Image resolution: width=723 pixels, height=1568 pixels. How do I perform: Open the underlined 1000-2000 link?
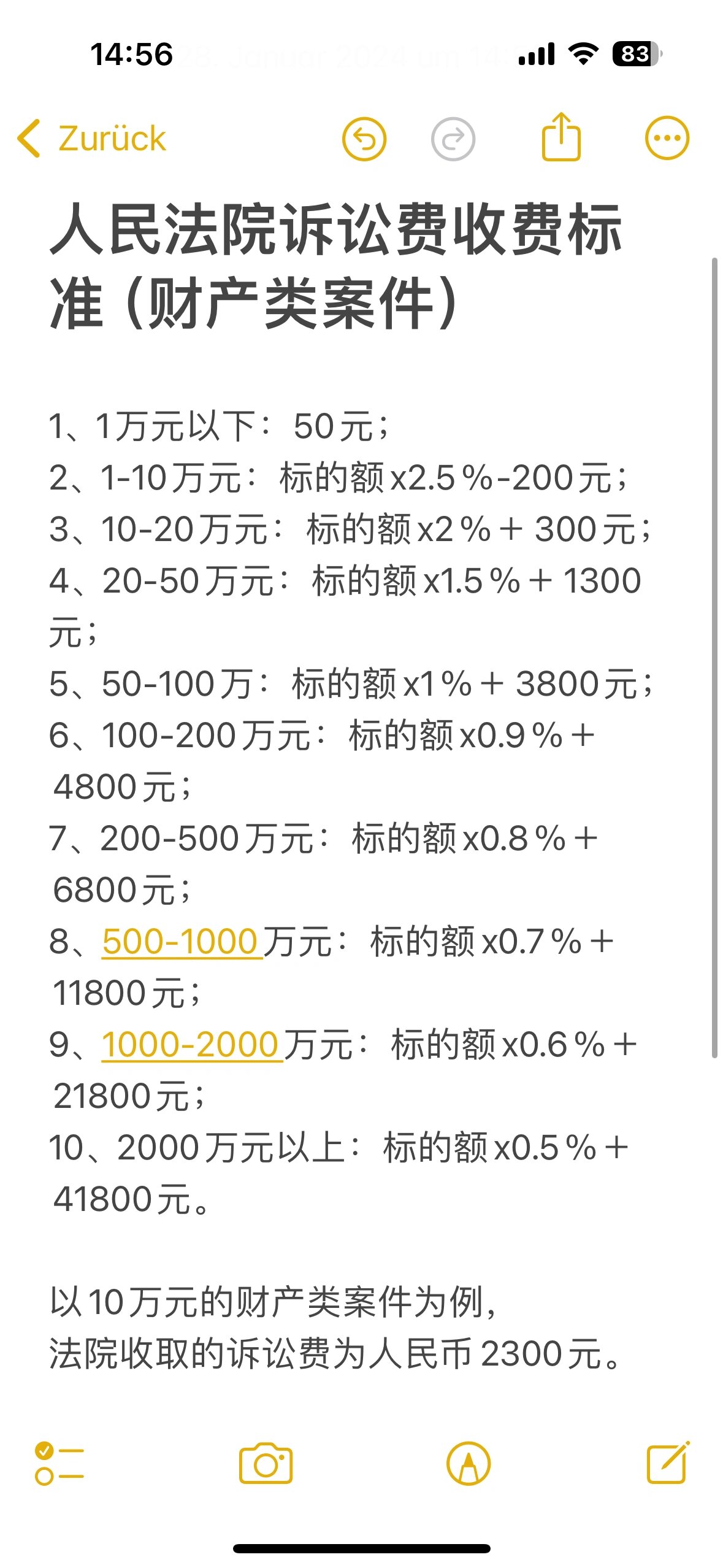pyautogui.click(x=190, y=1045)
